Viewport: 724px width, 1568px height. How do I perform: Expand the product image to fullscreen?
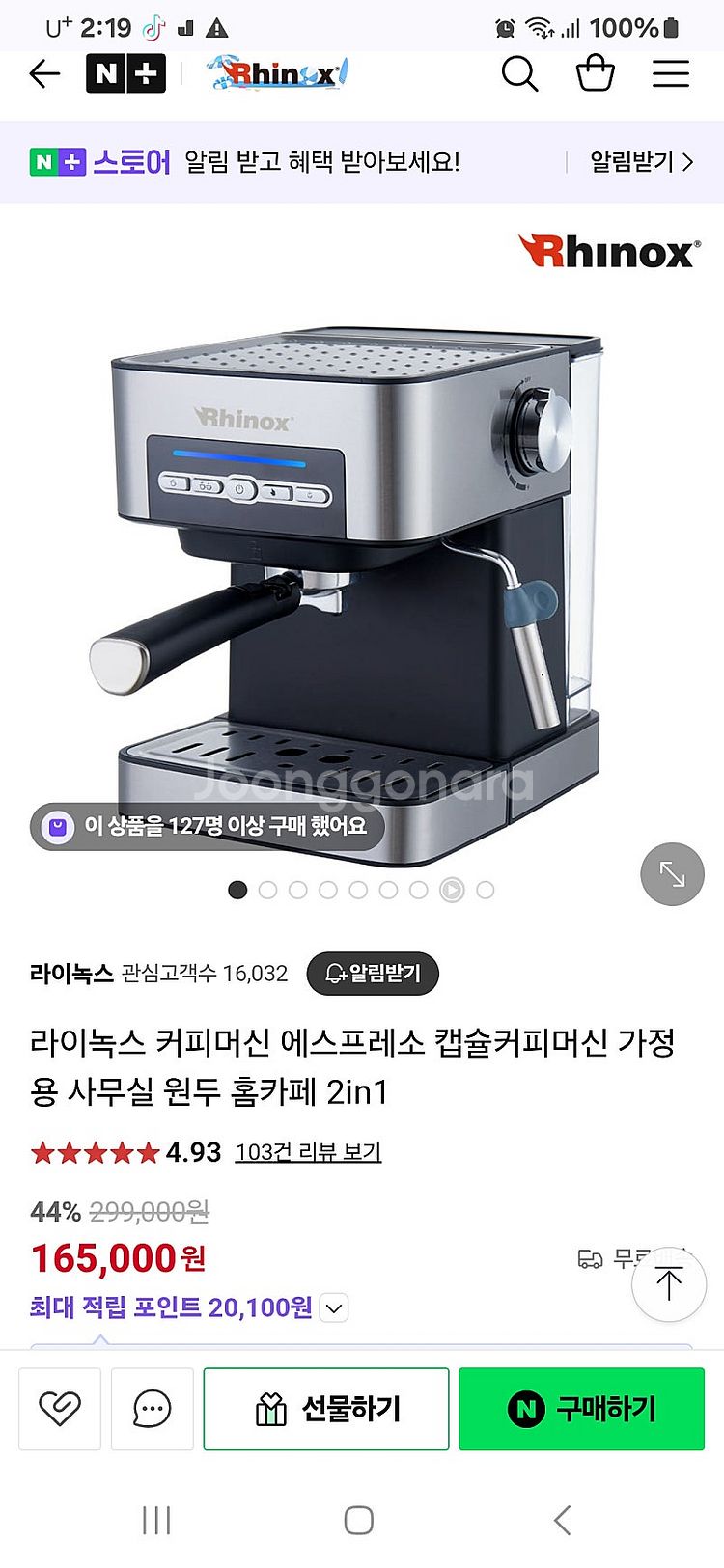coord(672,874)
